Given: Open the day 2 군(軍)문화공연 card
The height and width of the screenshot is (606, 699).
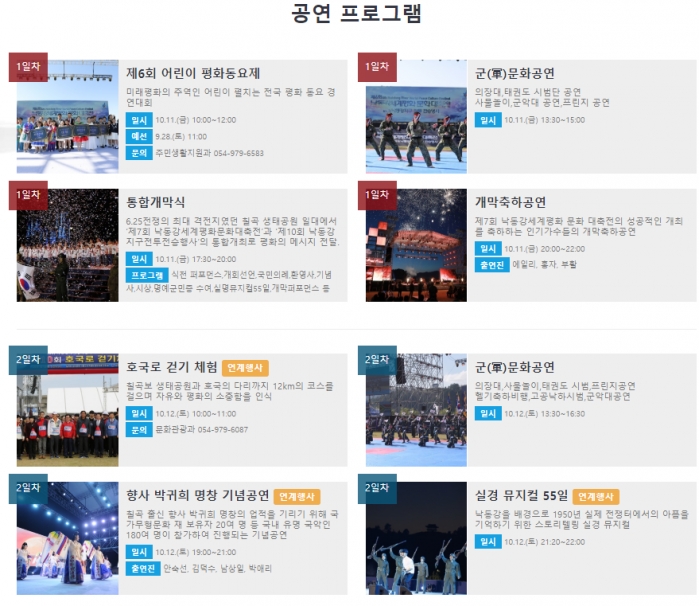Looking at the screenshot, I should click(514, 367).
